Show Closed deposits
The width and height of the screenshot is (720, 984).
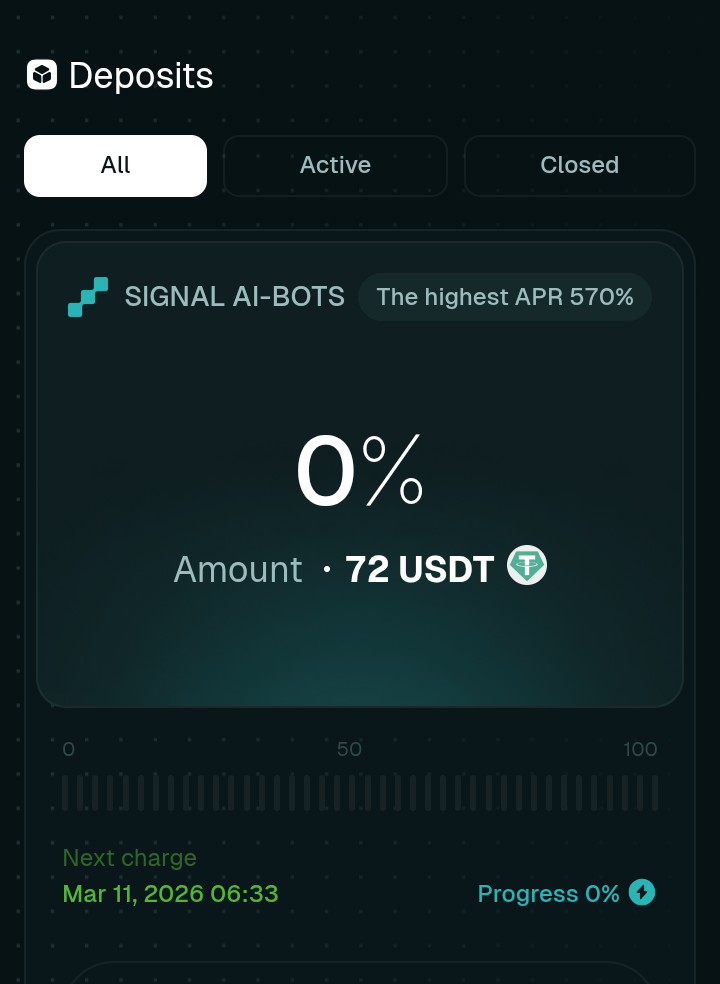click(x=579, y=166)
